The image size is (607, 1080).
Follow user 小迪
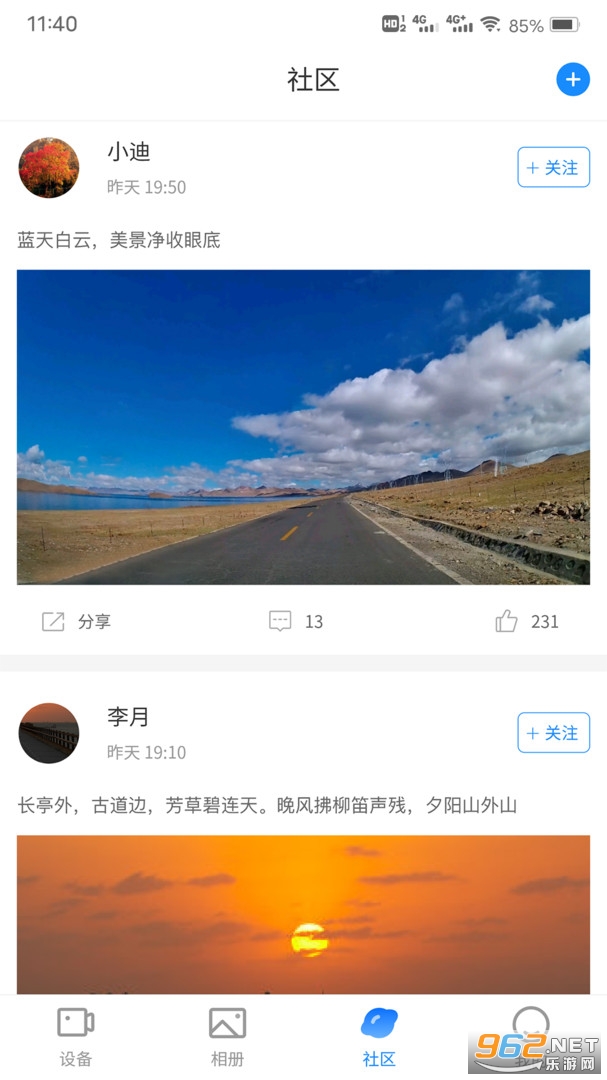(x=553, y=167)
